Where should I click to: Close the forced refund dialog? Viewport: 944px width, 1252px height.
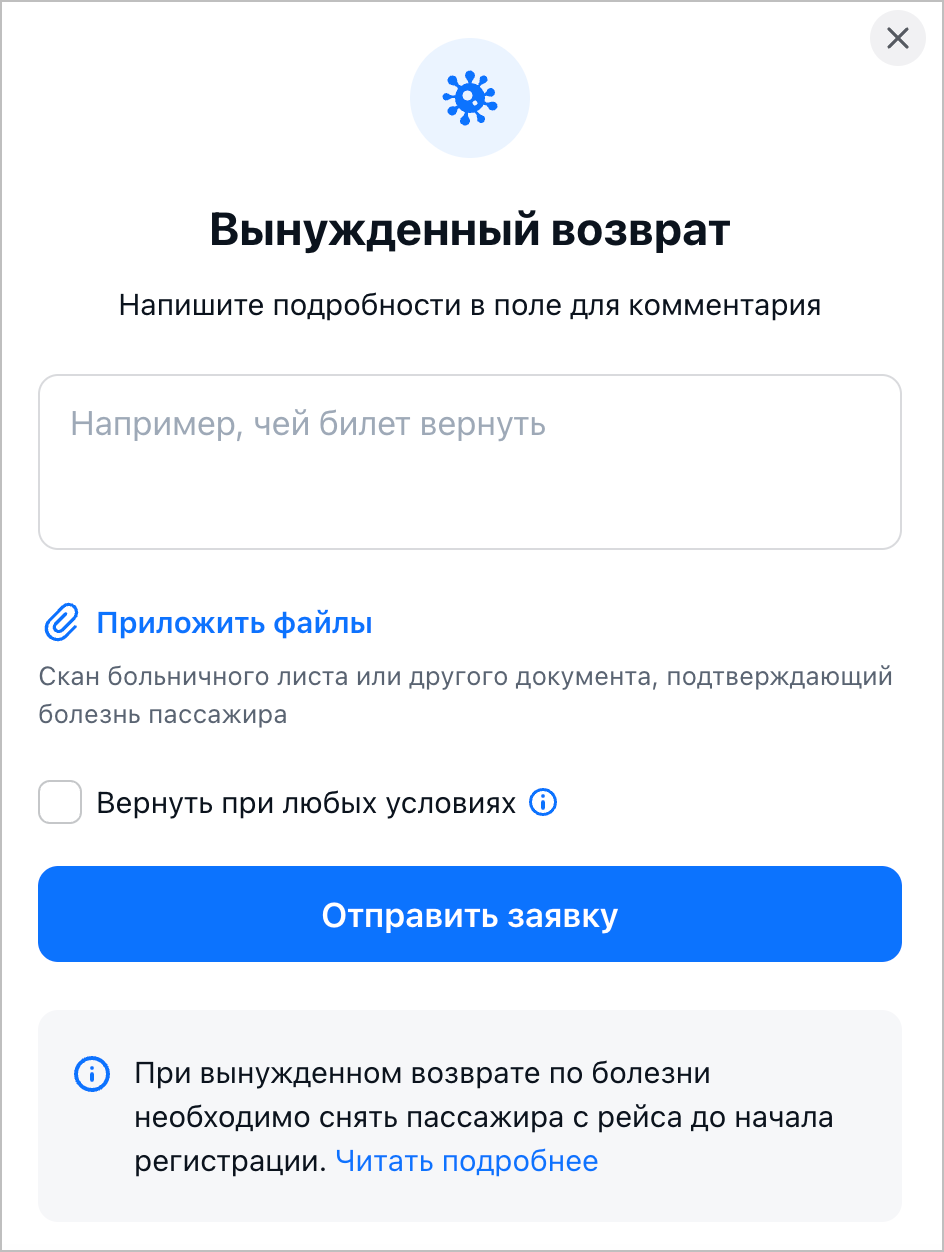pos(897,39)
